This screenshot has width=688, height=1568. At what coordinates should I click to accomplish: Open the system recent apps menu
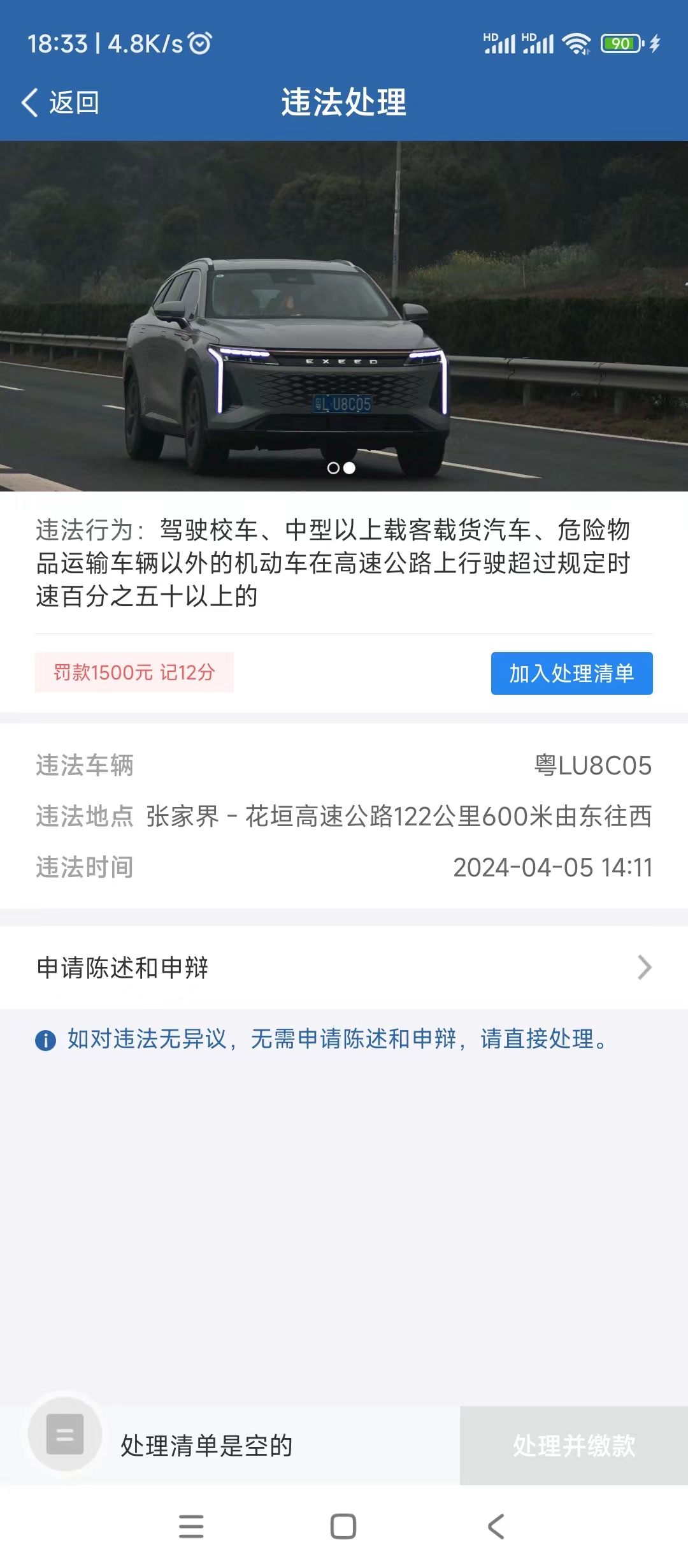coord(191,1527)
